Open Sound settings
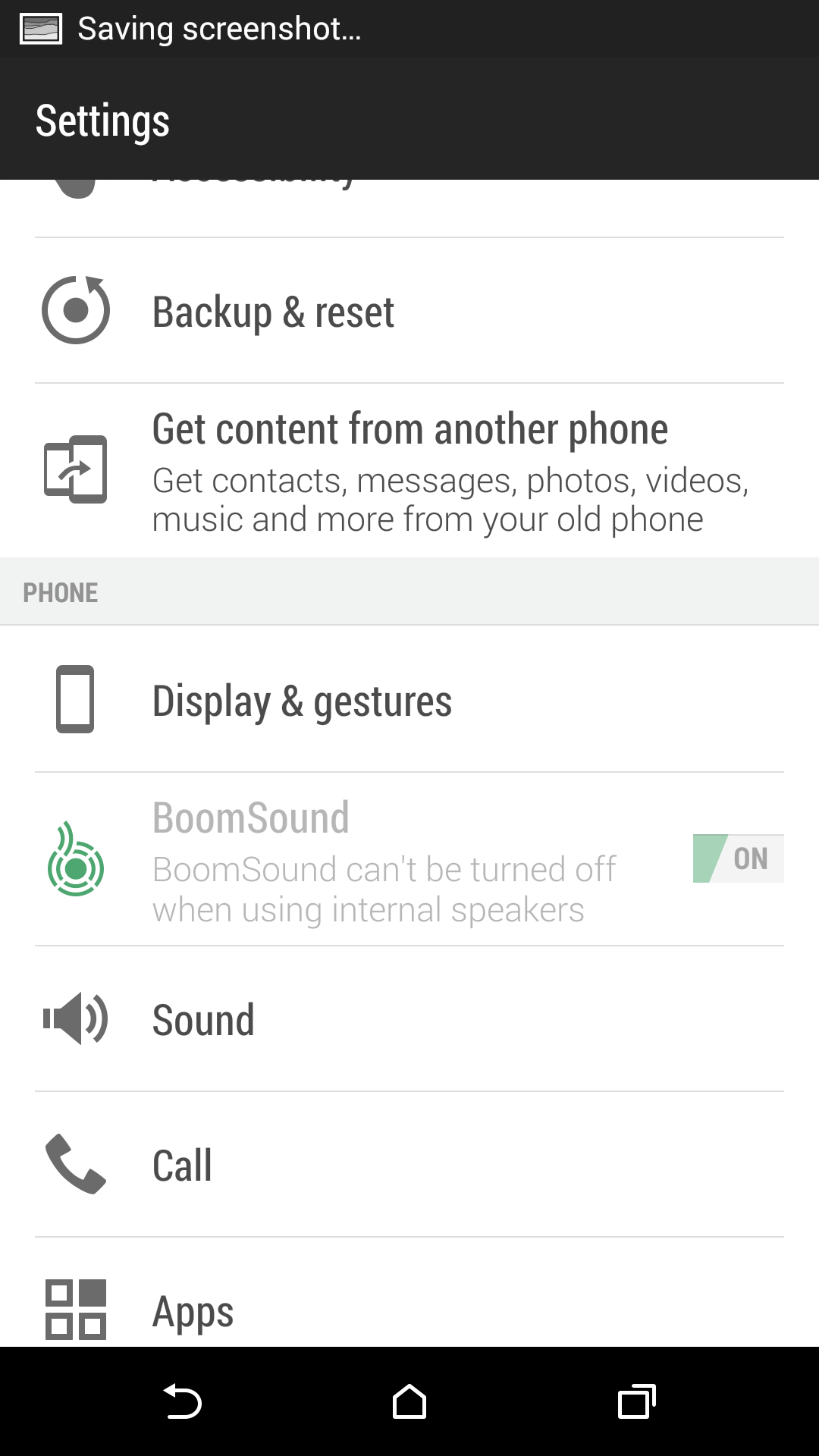819x1456 pixels. [x=409, y=1019]
